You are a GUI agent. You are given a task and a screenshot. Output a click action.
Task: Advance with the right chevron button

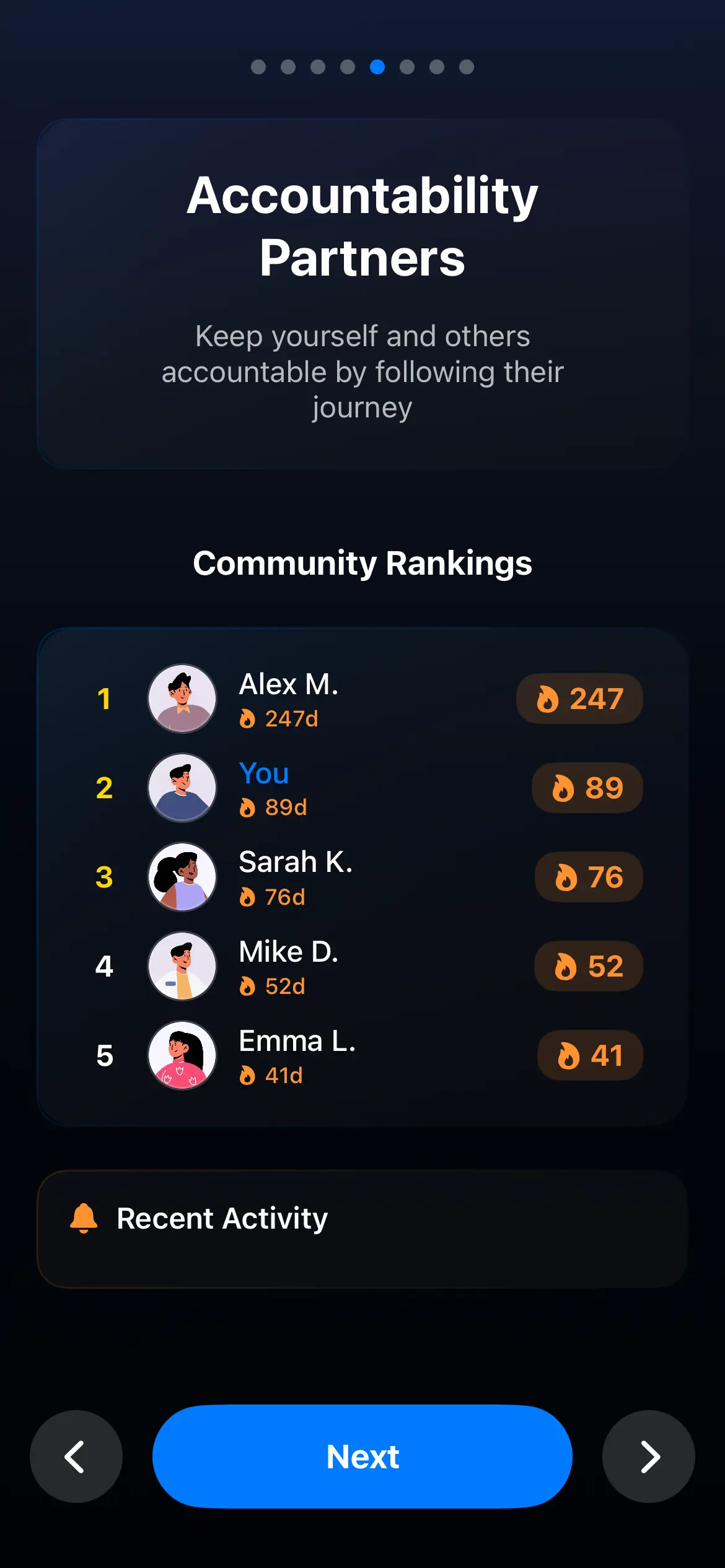[648, 1457]
